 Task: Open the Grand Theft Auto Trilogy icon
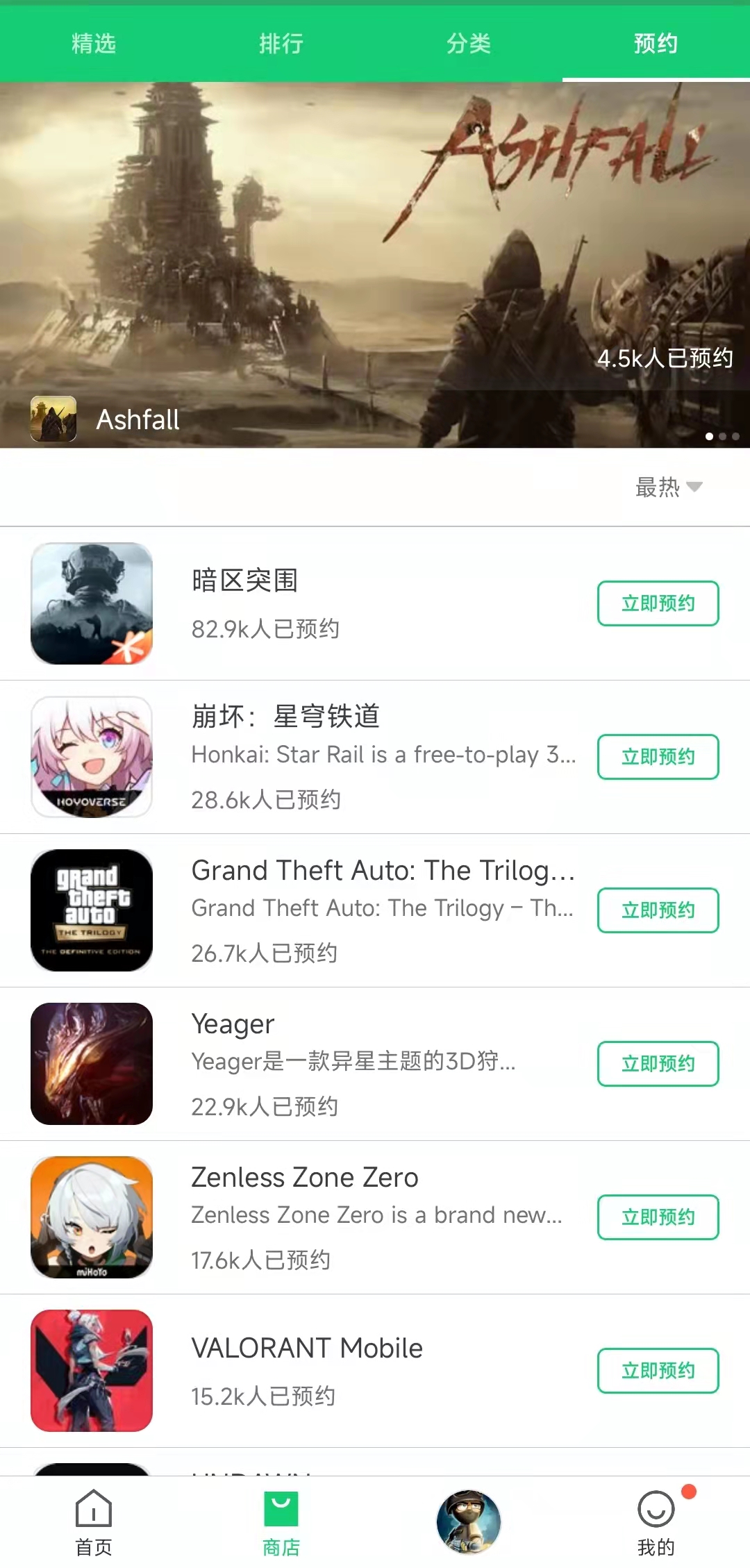coord(91,910)
